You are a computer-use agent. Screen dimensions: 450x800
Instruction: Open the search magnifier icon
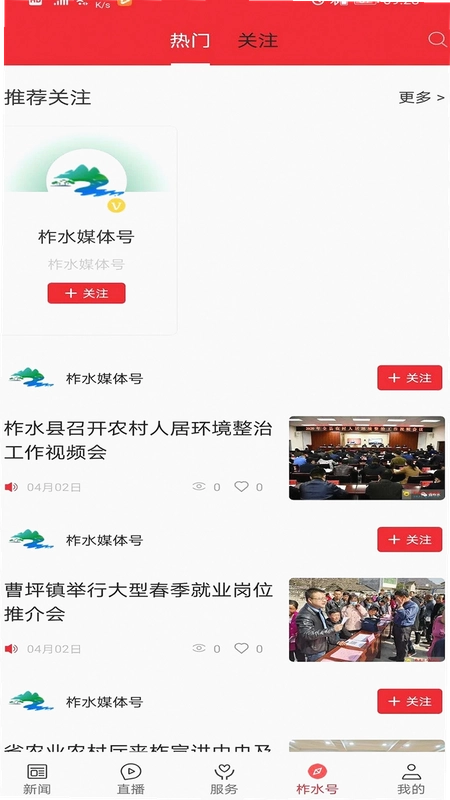click(x=437, y=40)
